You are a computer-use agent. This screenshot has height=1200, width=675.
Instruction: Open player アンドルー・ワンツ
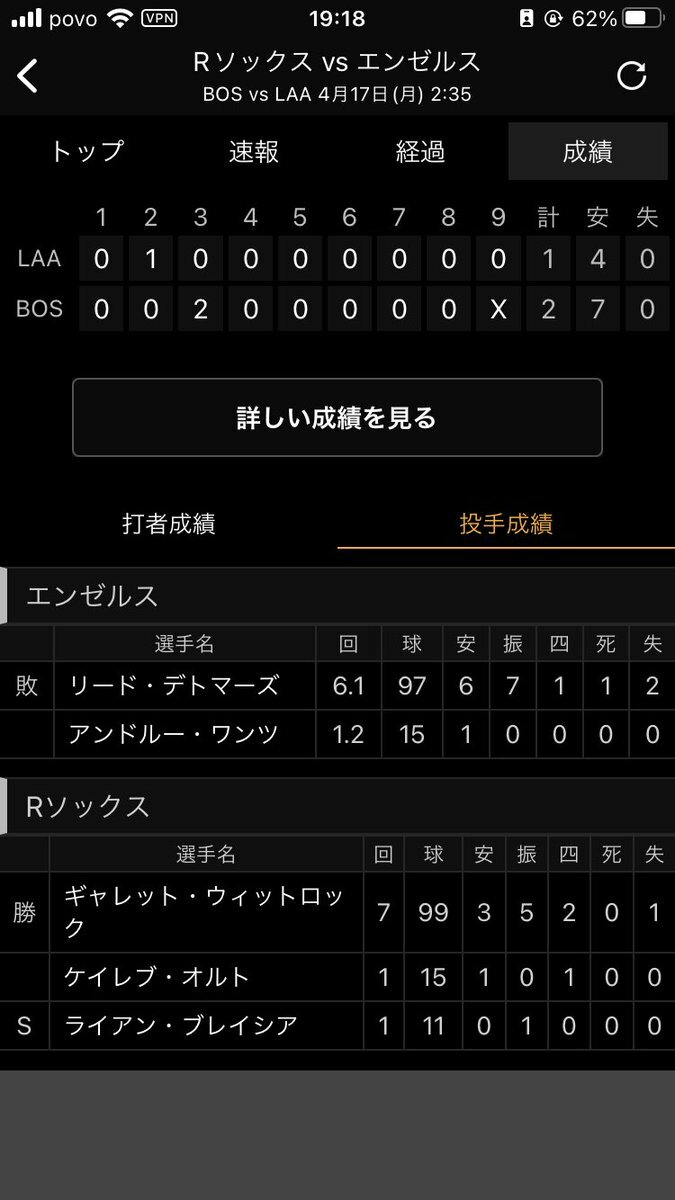pyautogui.click(x=173, y=734)
